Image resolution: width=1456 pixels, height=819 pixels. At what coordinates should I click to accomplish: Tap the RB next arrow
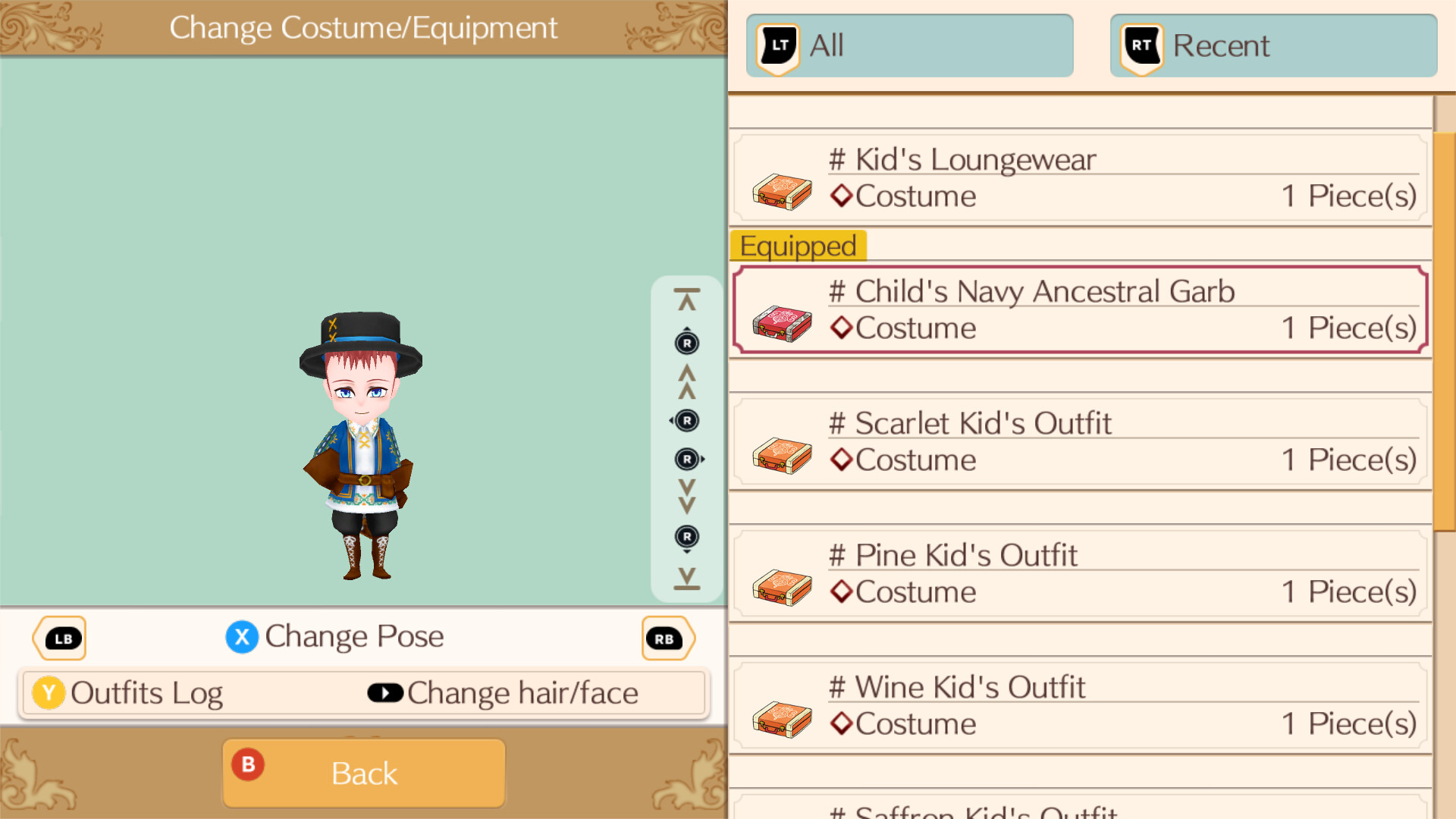pyautogui.click(x=667, y=639)
